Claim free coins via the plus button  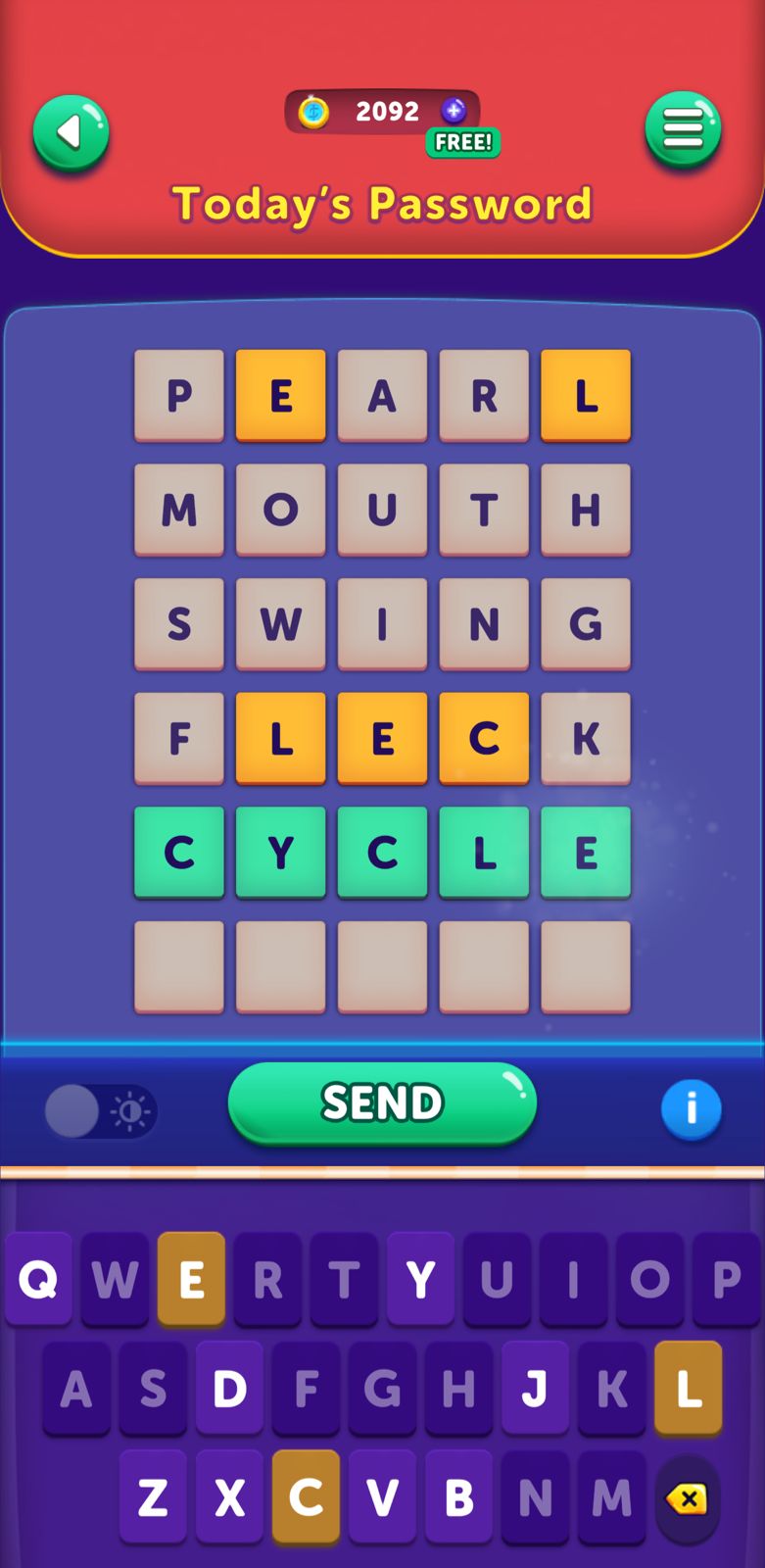[x=454, y=111]
